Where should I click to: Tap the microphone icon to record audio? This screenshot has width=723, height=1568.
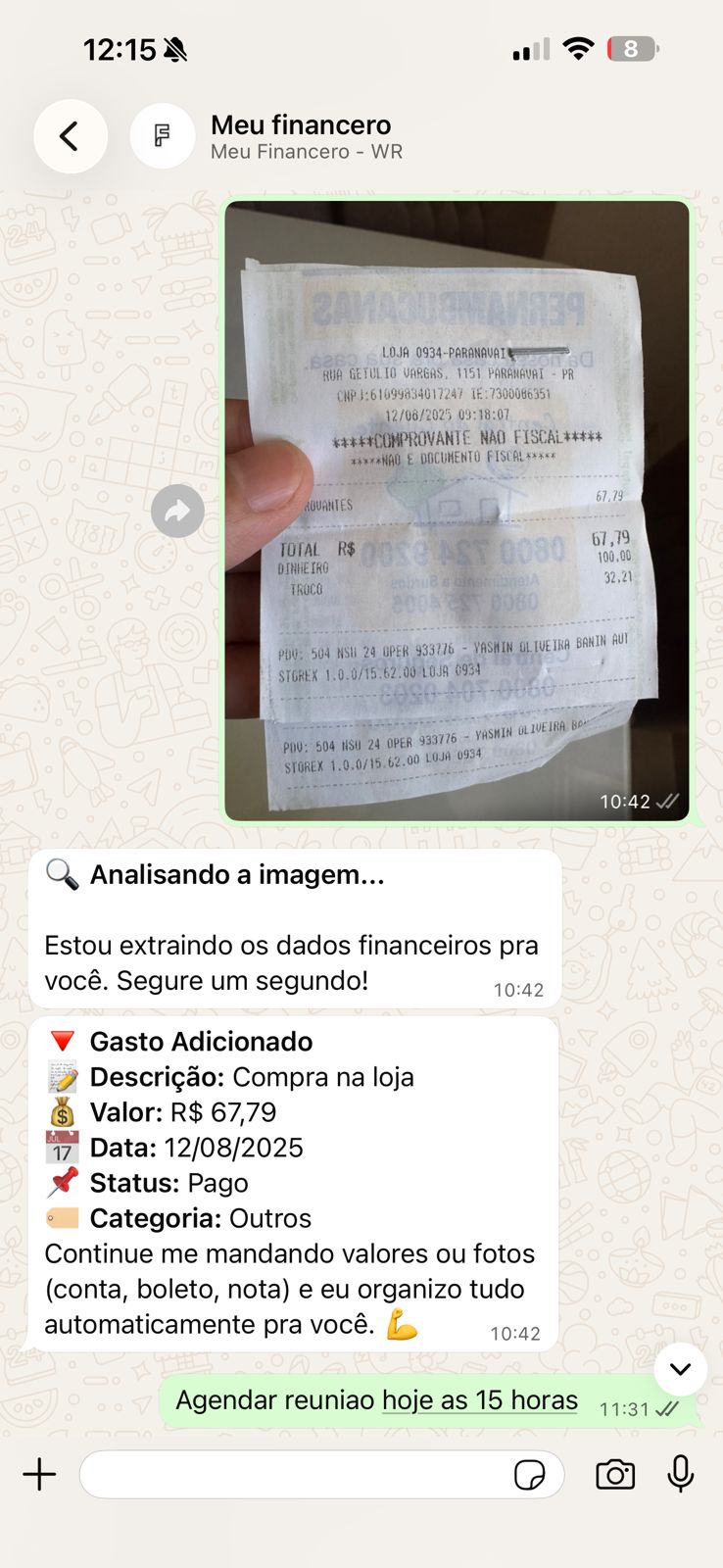(681, 1474)
